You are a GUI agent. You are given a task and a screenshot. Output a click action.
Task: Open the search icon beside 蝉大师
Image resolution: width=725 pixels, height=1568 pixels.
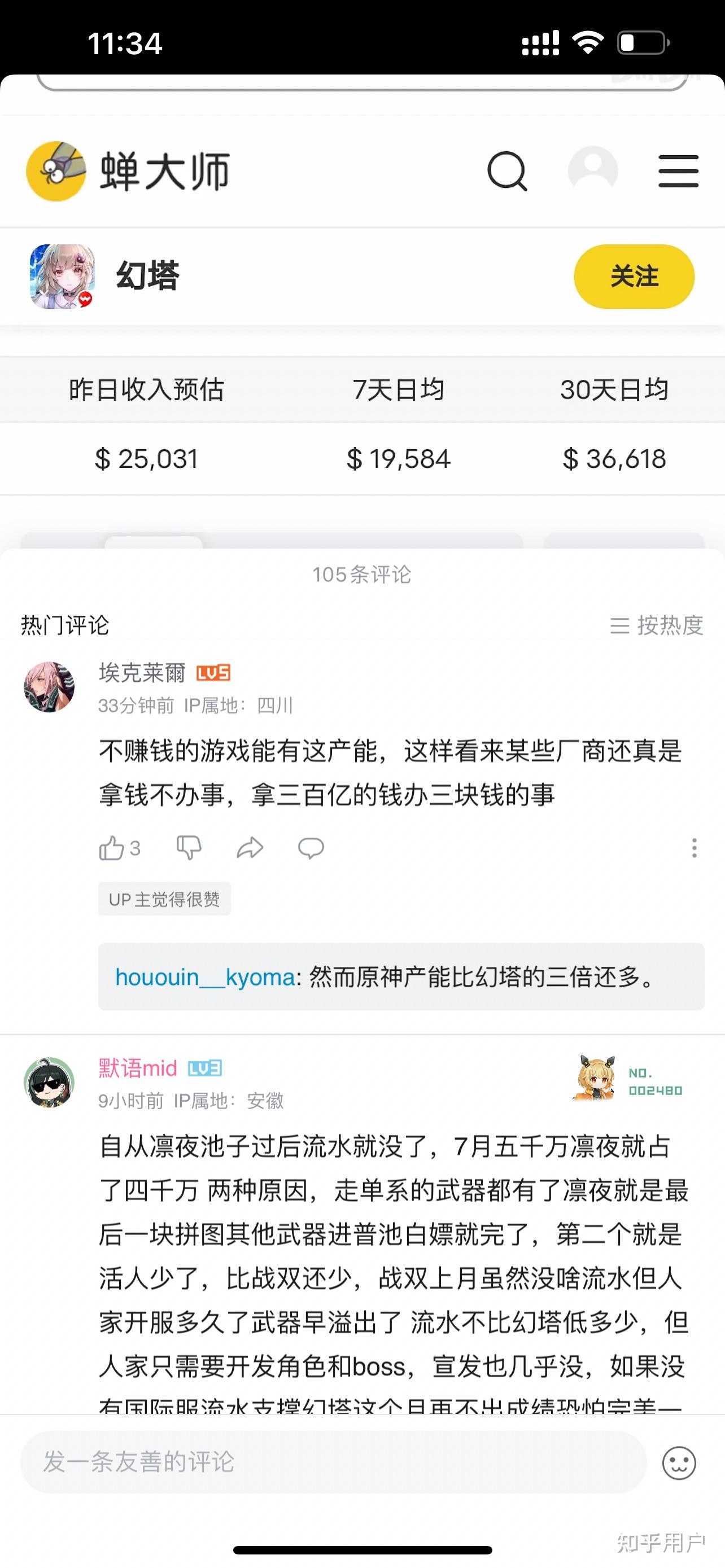pos(507,171)
